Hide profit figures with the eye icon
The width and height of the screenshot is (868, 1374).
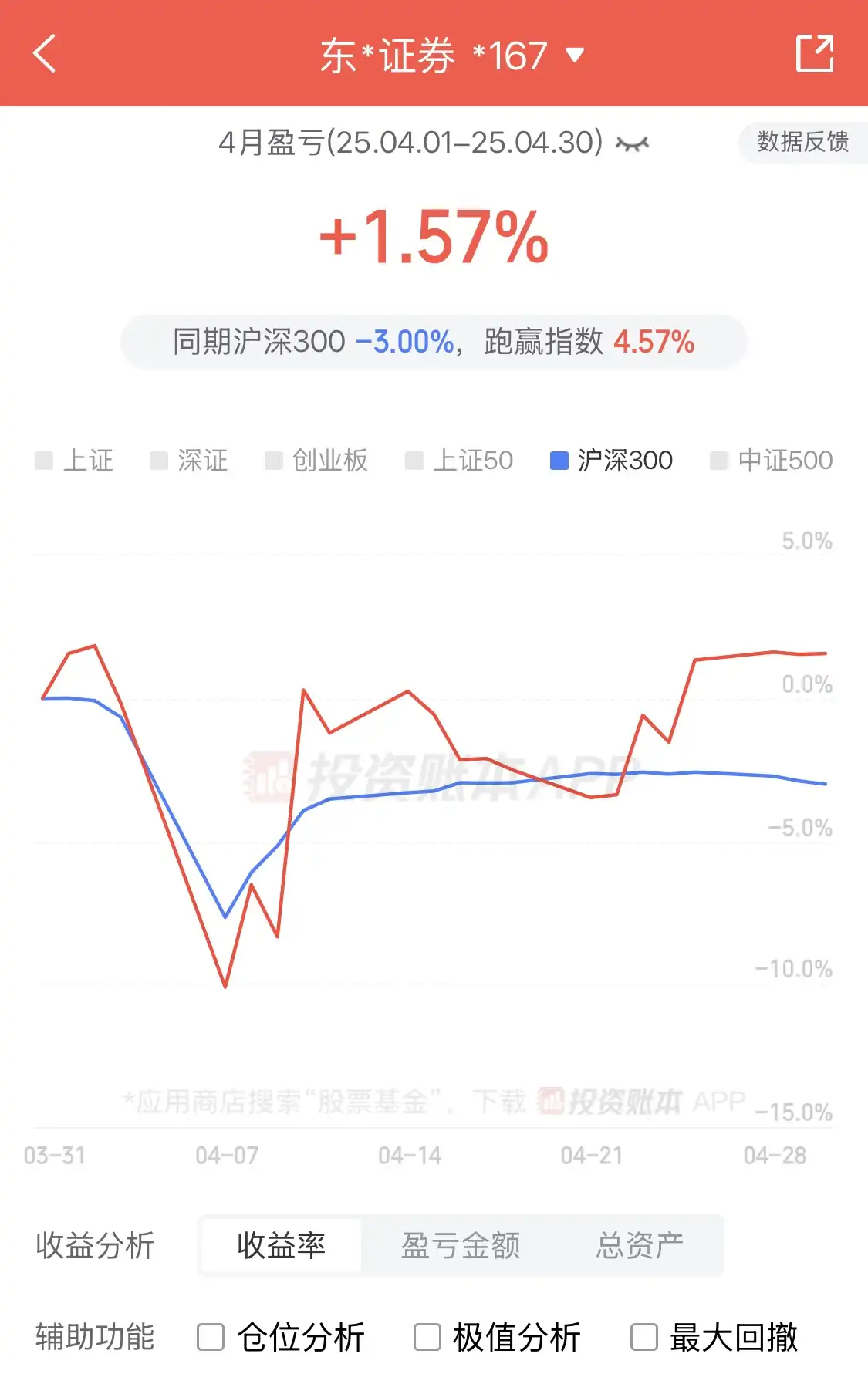632,143
